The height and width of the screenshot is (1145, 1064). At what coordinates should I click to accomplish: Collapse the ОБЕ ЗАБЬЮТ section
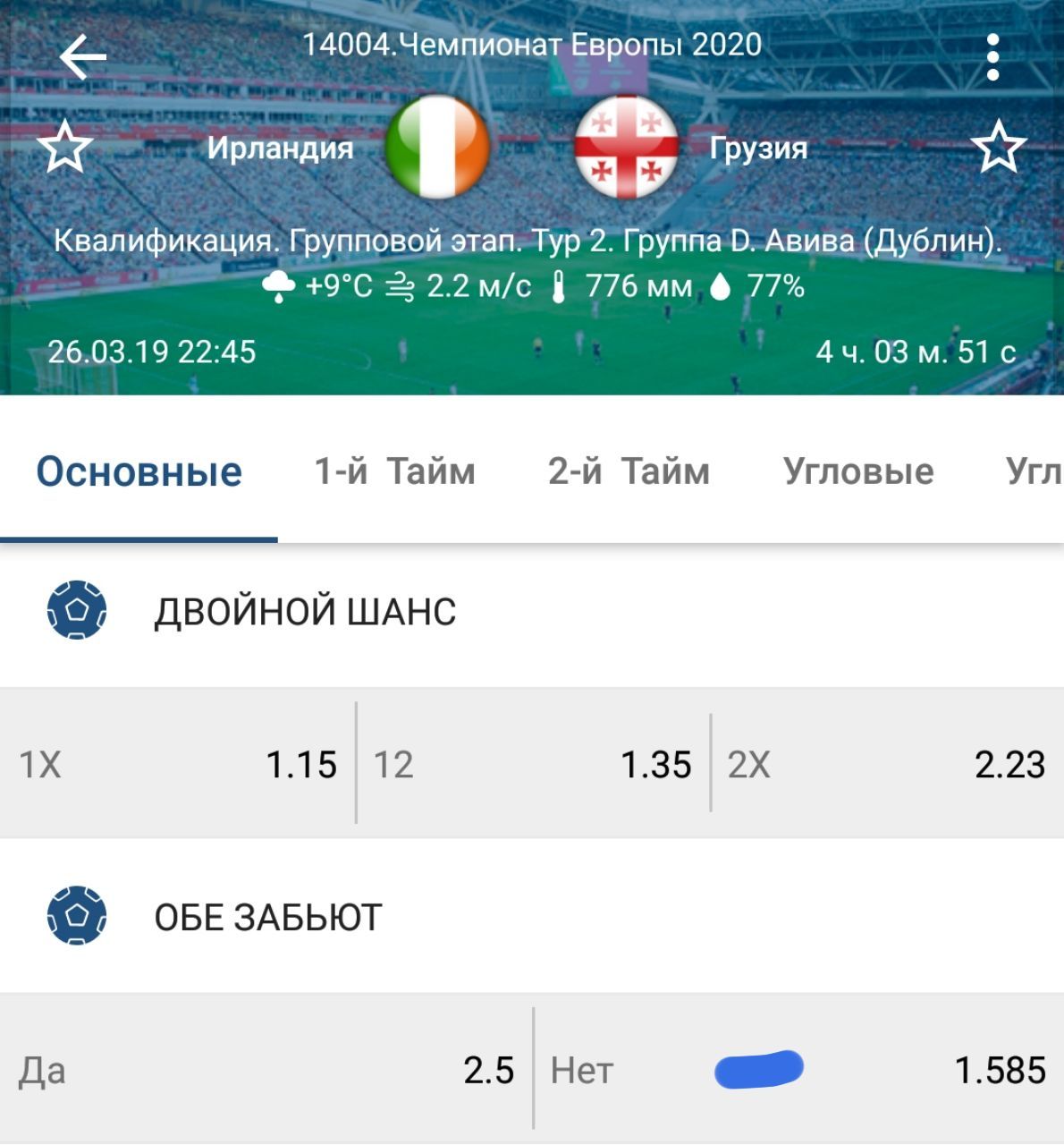point(268,918)
